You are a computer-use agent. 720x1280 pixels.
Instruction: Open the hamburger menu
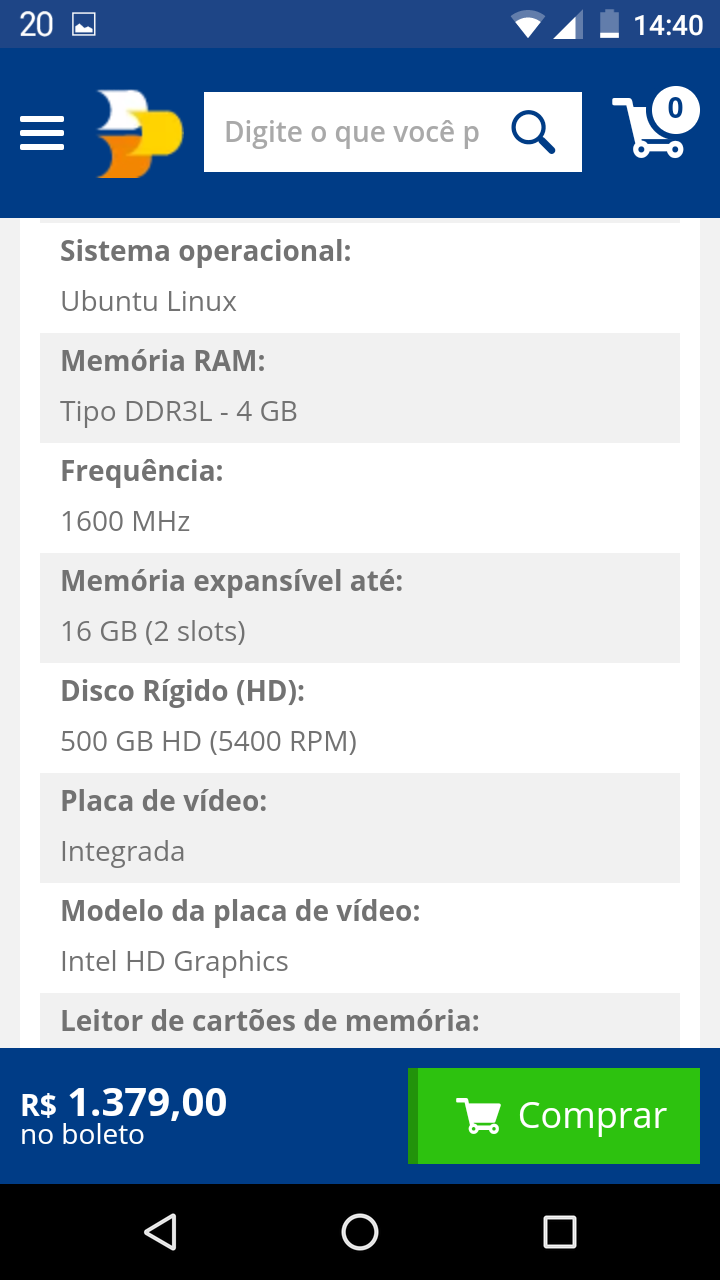point(42,133)
